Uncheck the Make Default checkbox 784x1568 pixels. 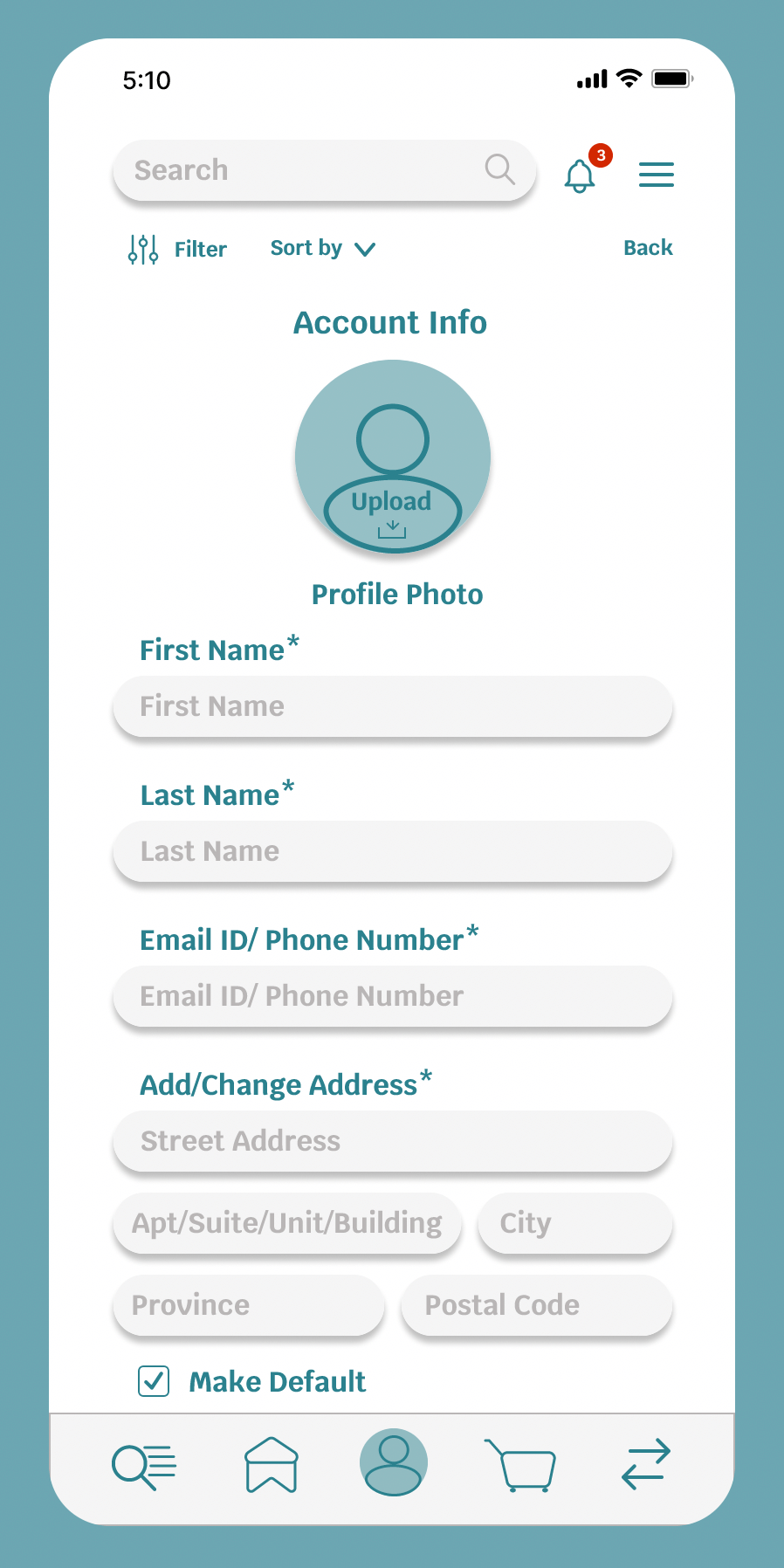154,1381
